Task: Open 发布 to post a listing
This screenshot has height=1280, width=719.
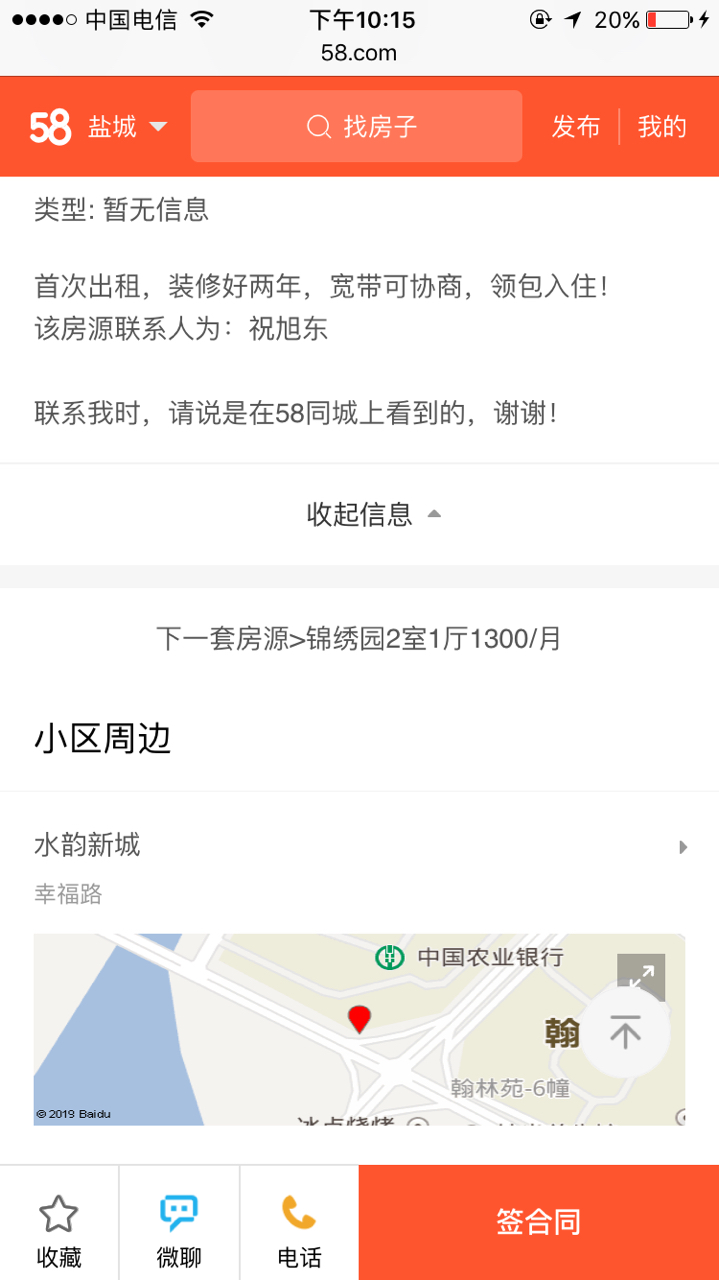Action: click(x=576, y=127)
